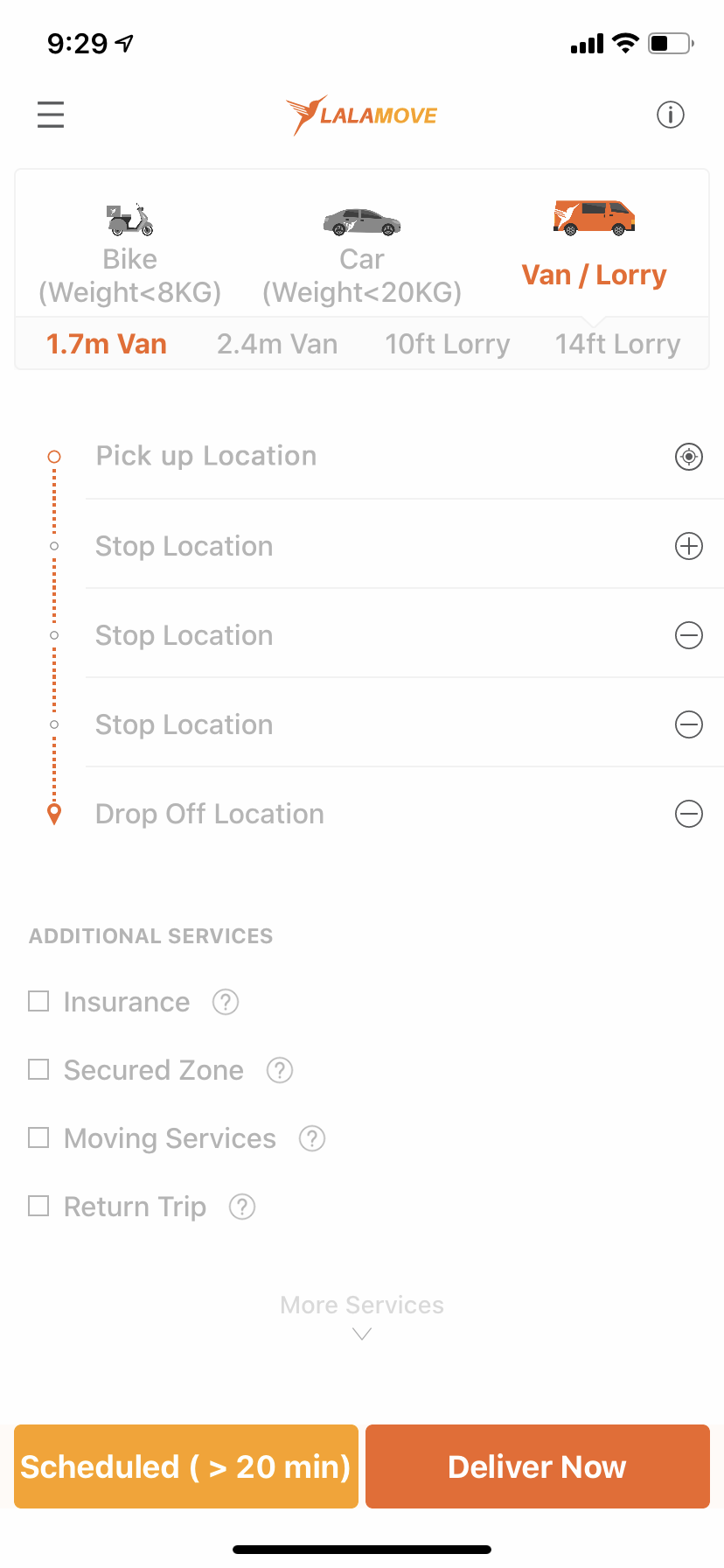Select the Bike delivery vehicle icon
724x1568 pixels.
click(x=129, y=220)
